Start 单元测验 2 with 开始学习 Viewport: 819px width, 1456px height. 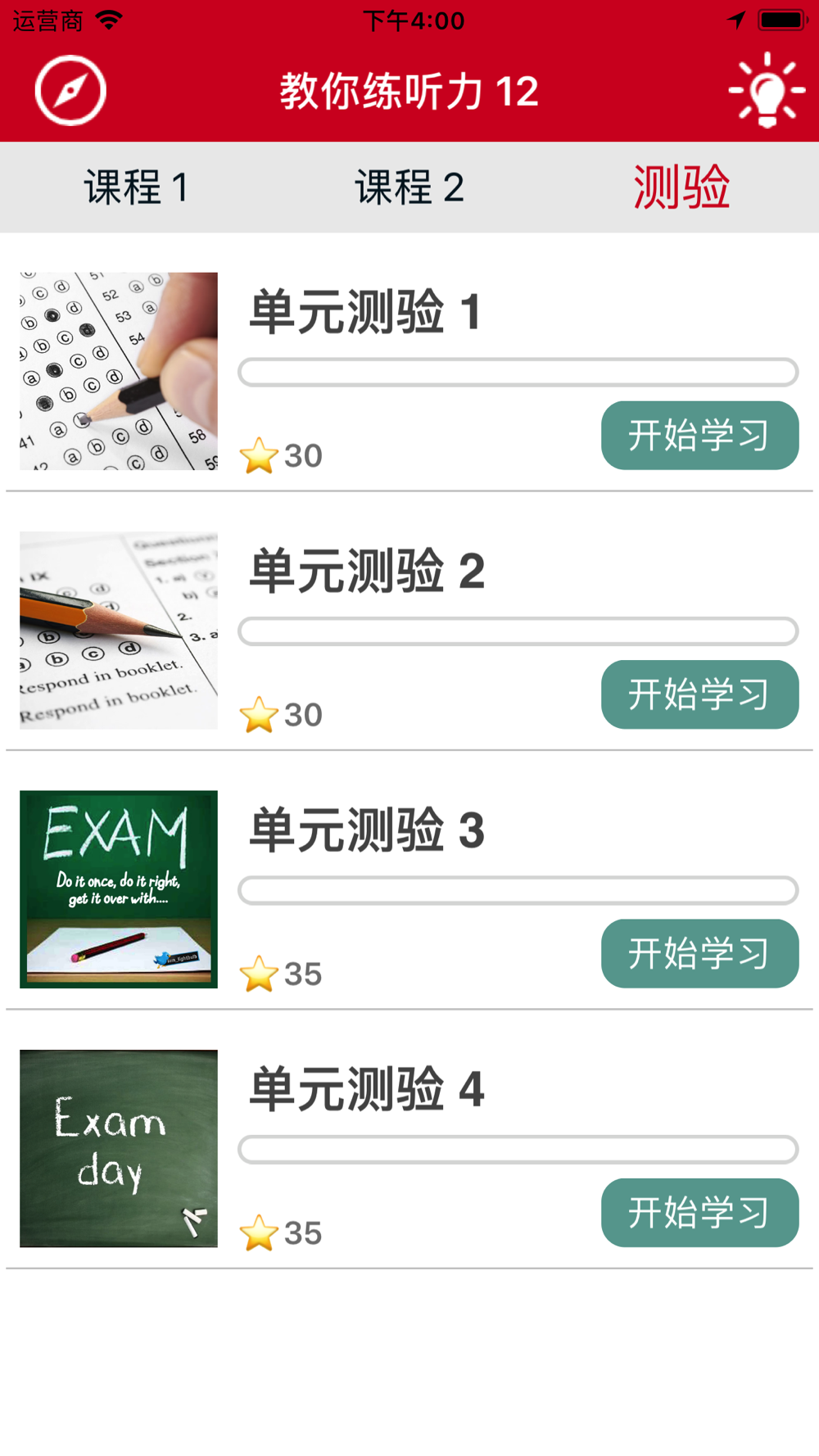pyautogui.click(x=699, y=694)
